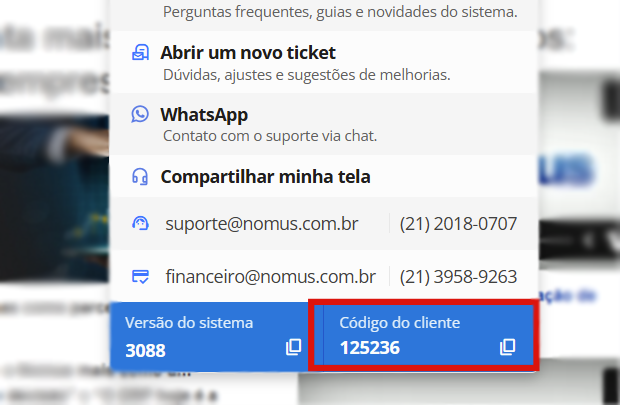Tap the suporte@nomus.com.br email

tap(261, 224)
